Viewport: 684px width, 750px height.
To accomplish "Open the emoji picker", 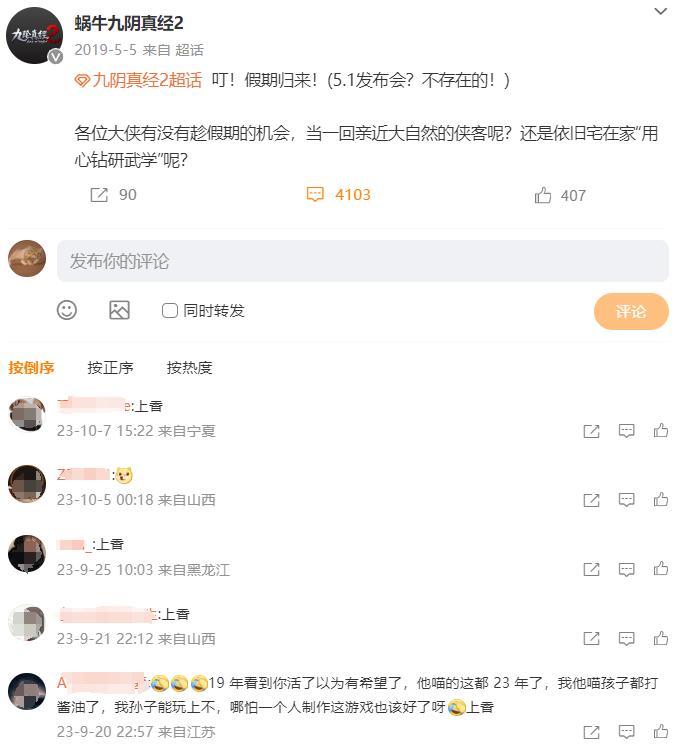I will 67,310.
